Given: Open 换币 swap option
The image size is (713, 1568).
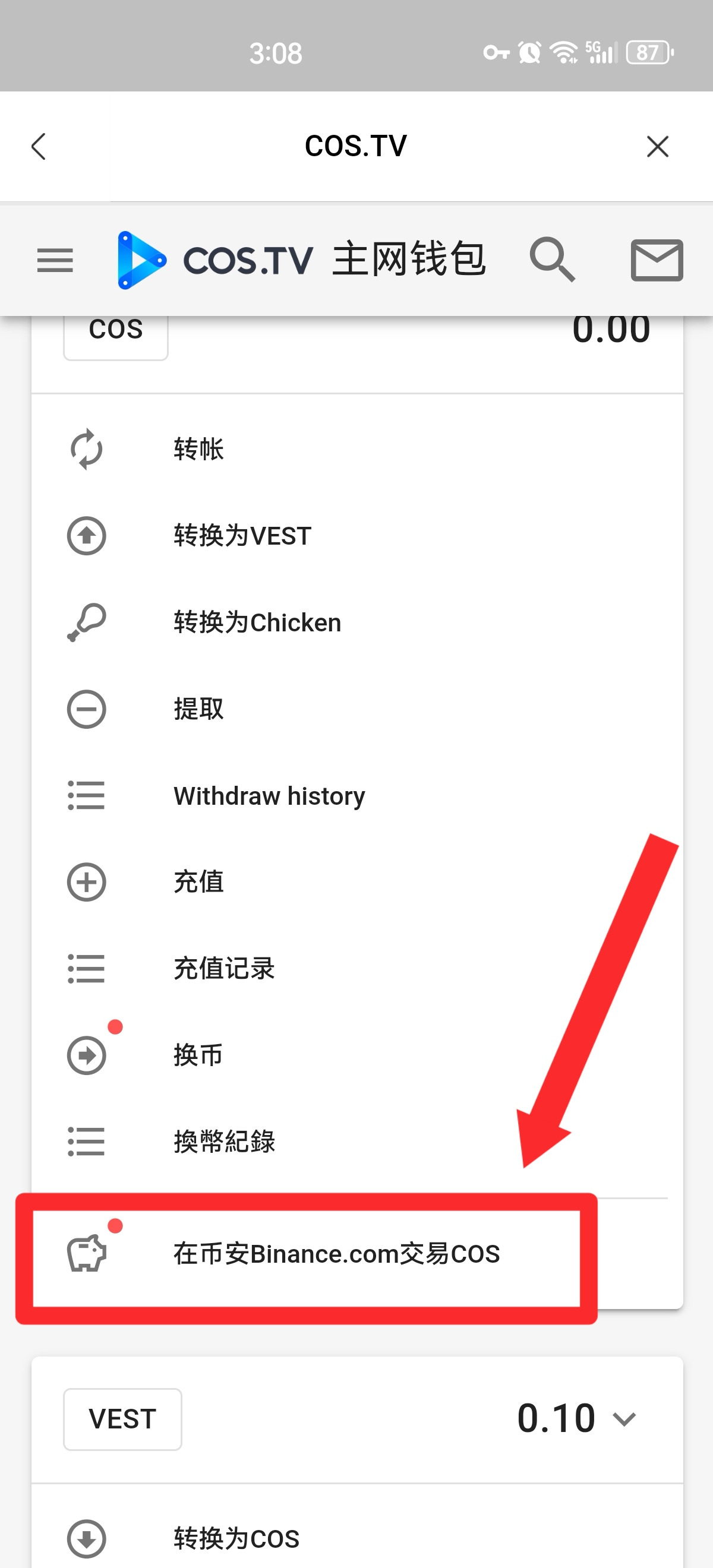Looking at the screenshot, I should pyautogui.click(x=357, y=1055).
